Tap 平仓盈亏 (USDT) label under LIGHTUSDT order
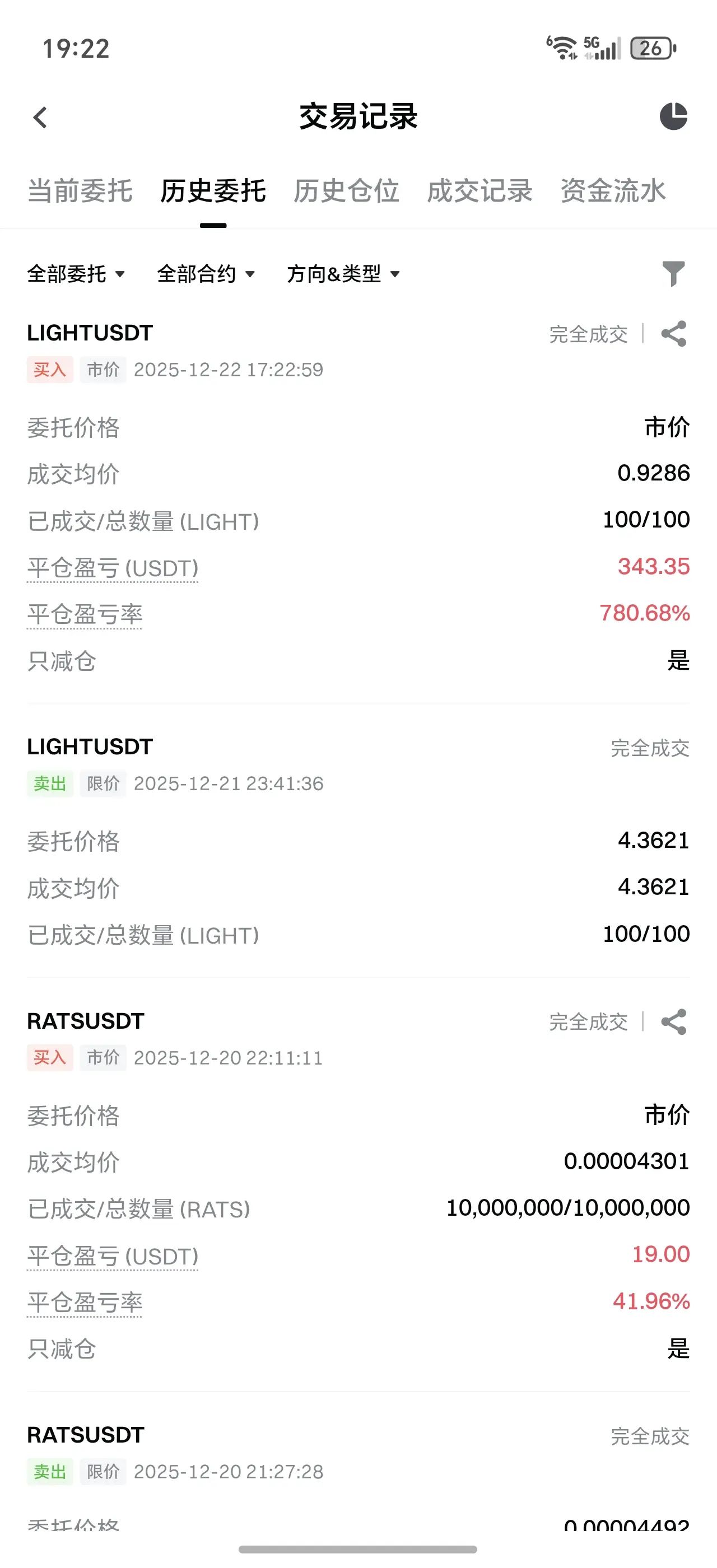 113,568
